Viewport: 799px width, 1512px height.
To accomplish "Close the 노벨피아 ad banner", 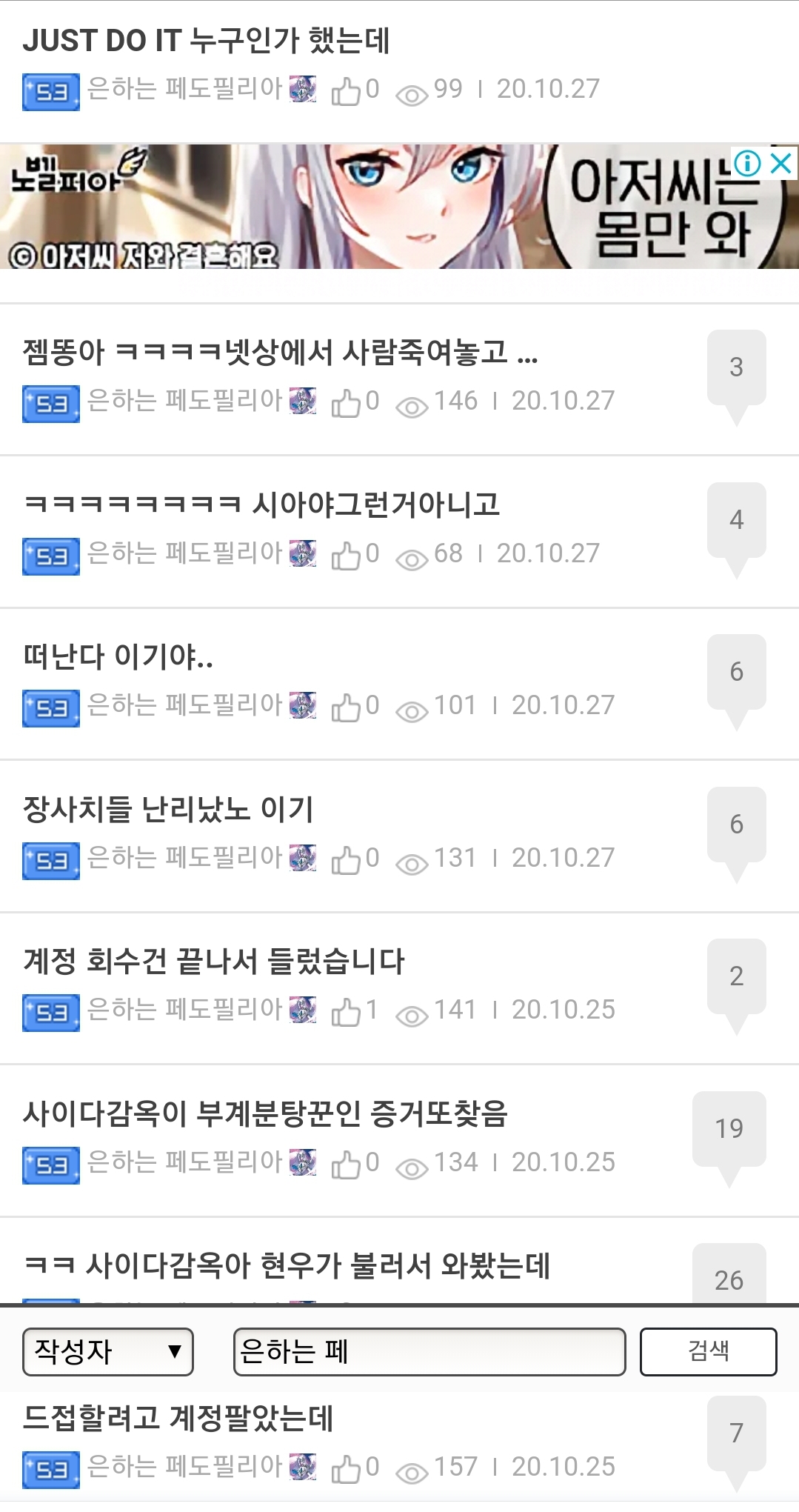I will (782, 162).
